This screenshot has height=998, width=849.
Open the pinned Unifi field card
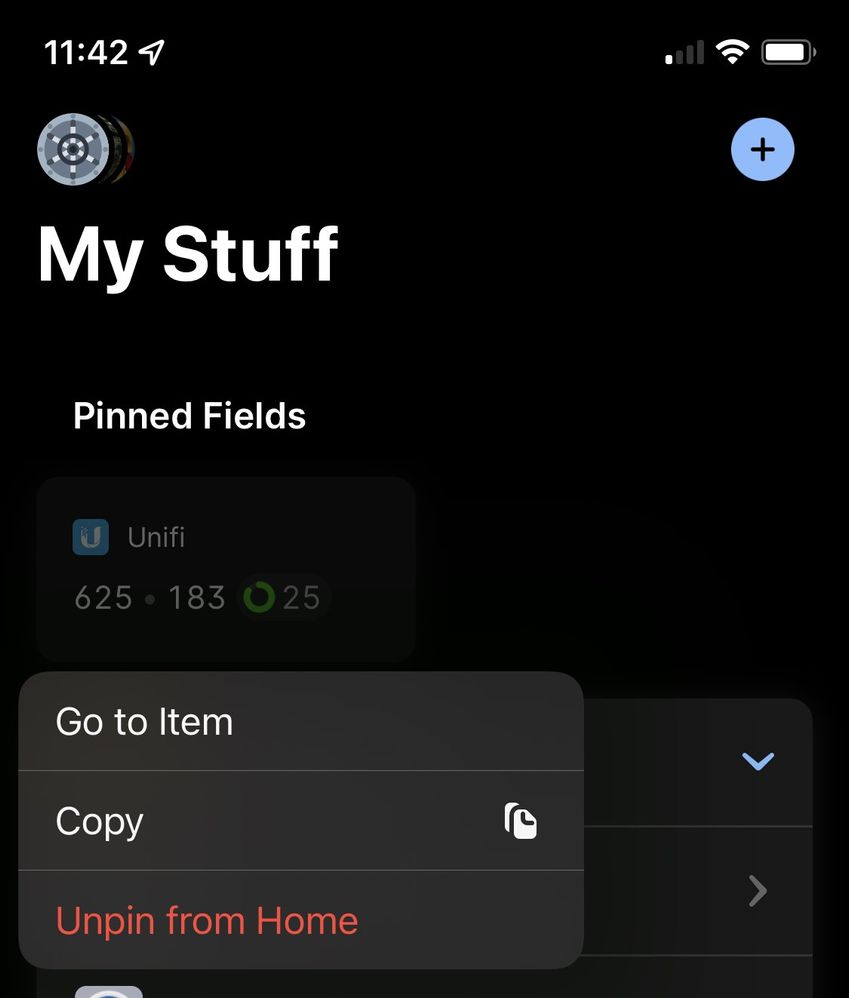(225, 568)
